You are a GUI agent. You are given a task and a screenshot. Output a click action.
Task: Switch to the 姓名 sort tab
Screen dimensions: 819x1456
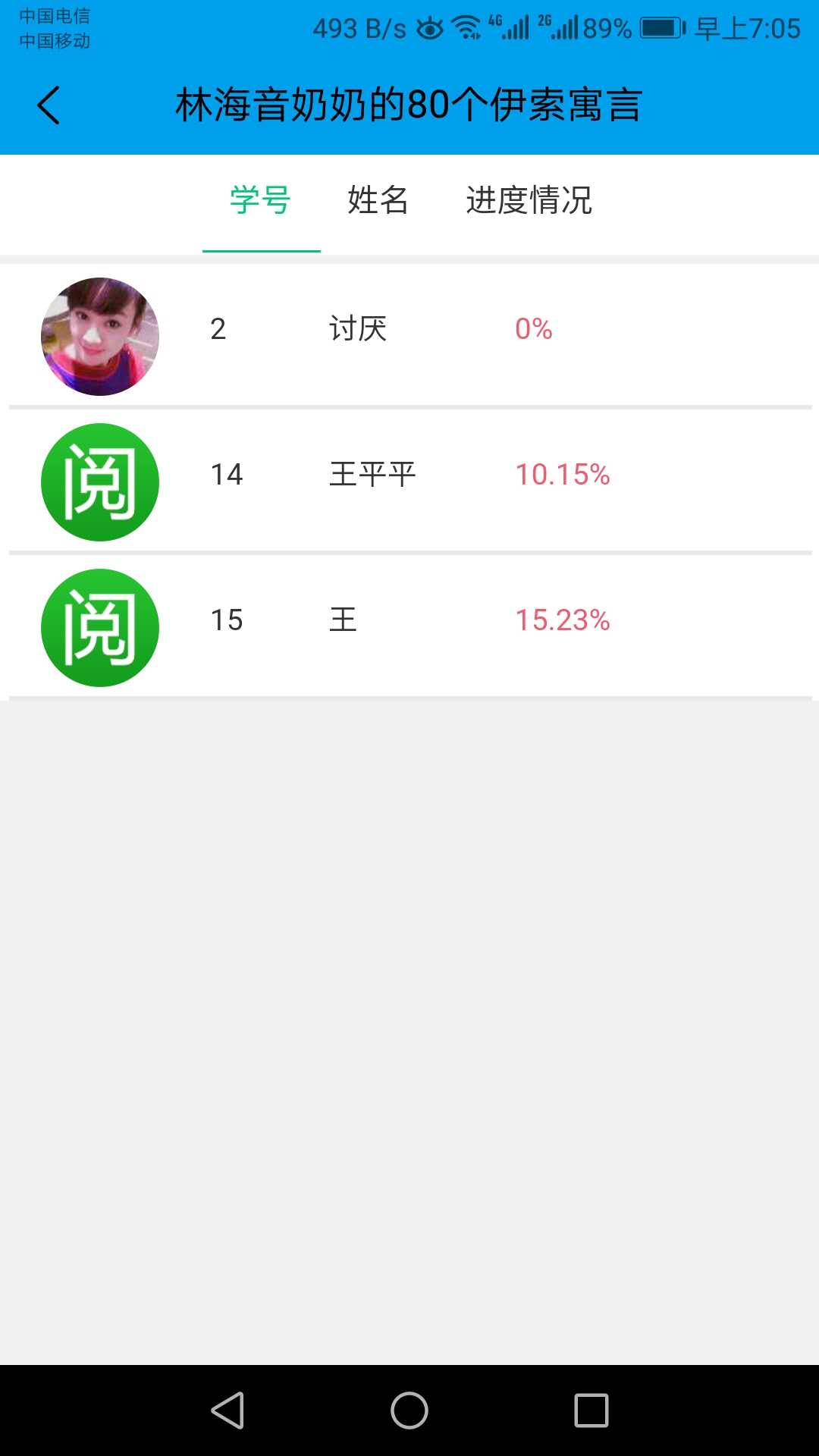(x=378, y=200)
